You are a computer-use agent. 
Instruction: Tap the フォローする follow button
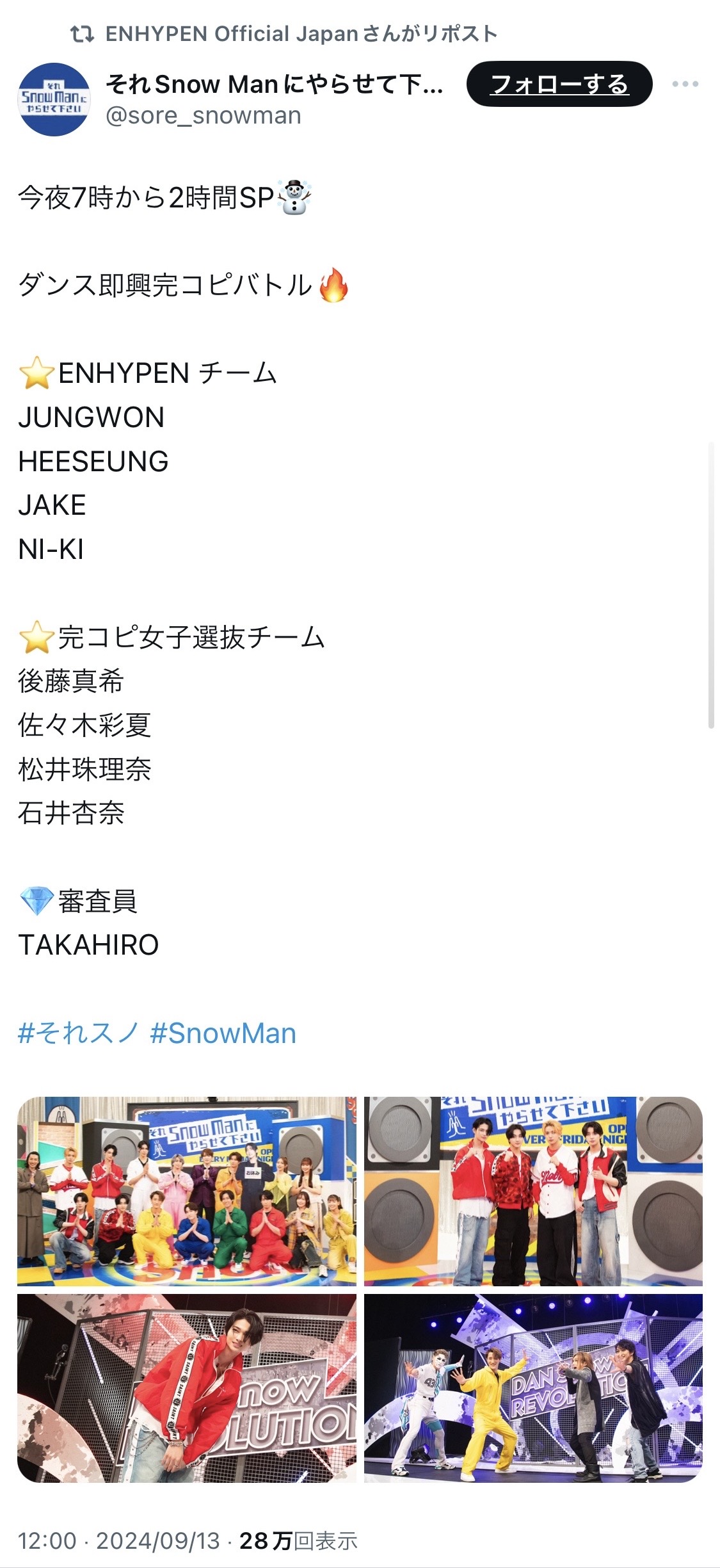point(559,84)
